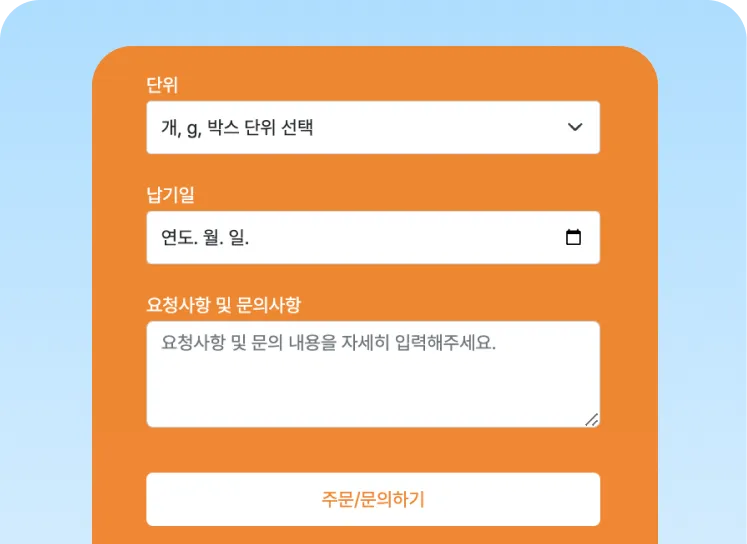Submit with the 주문/문의하기 button
This screenshot has width=747, height=544.
[372, 499]
